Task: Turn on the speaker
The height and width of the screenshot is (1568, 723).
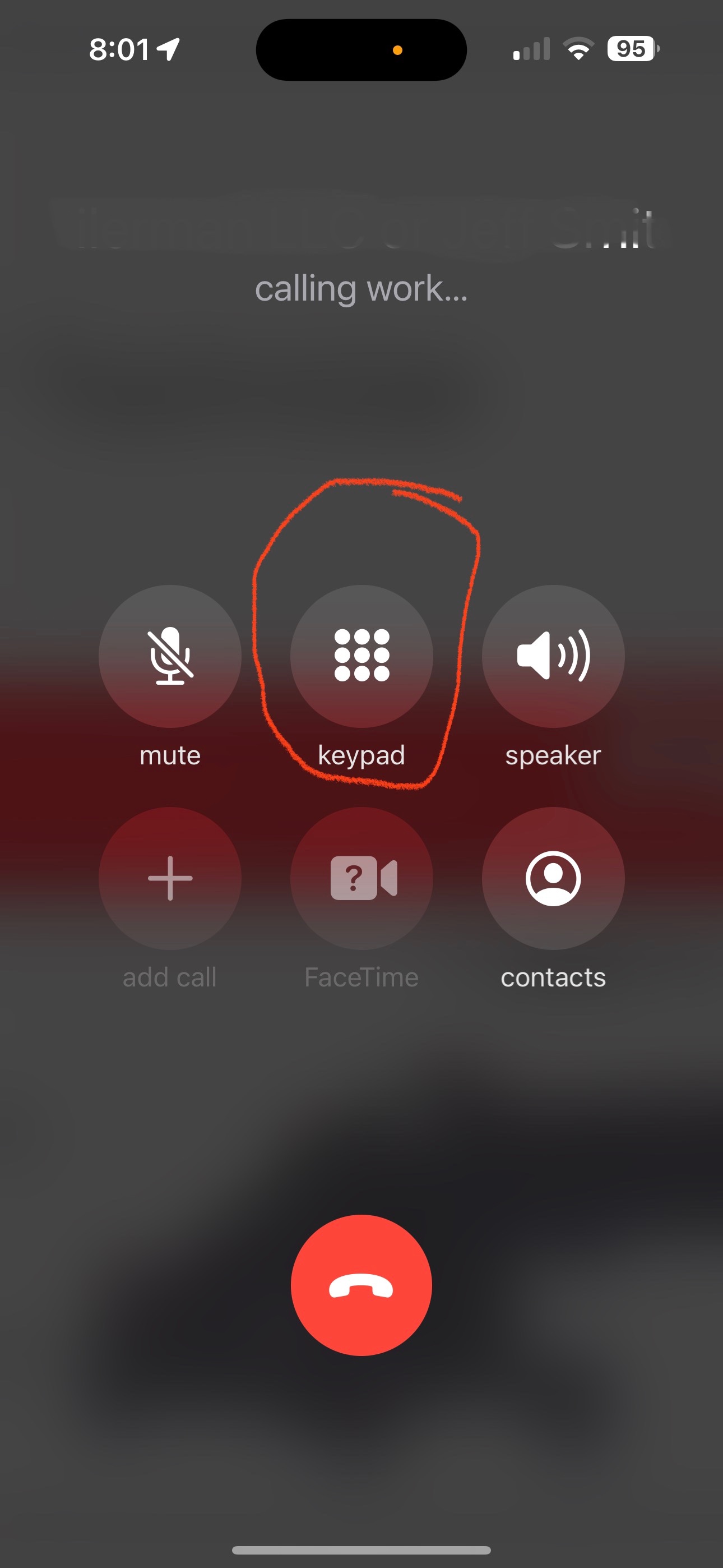Action: 553,656
